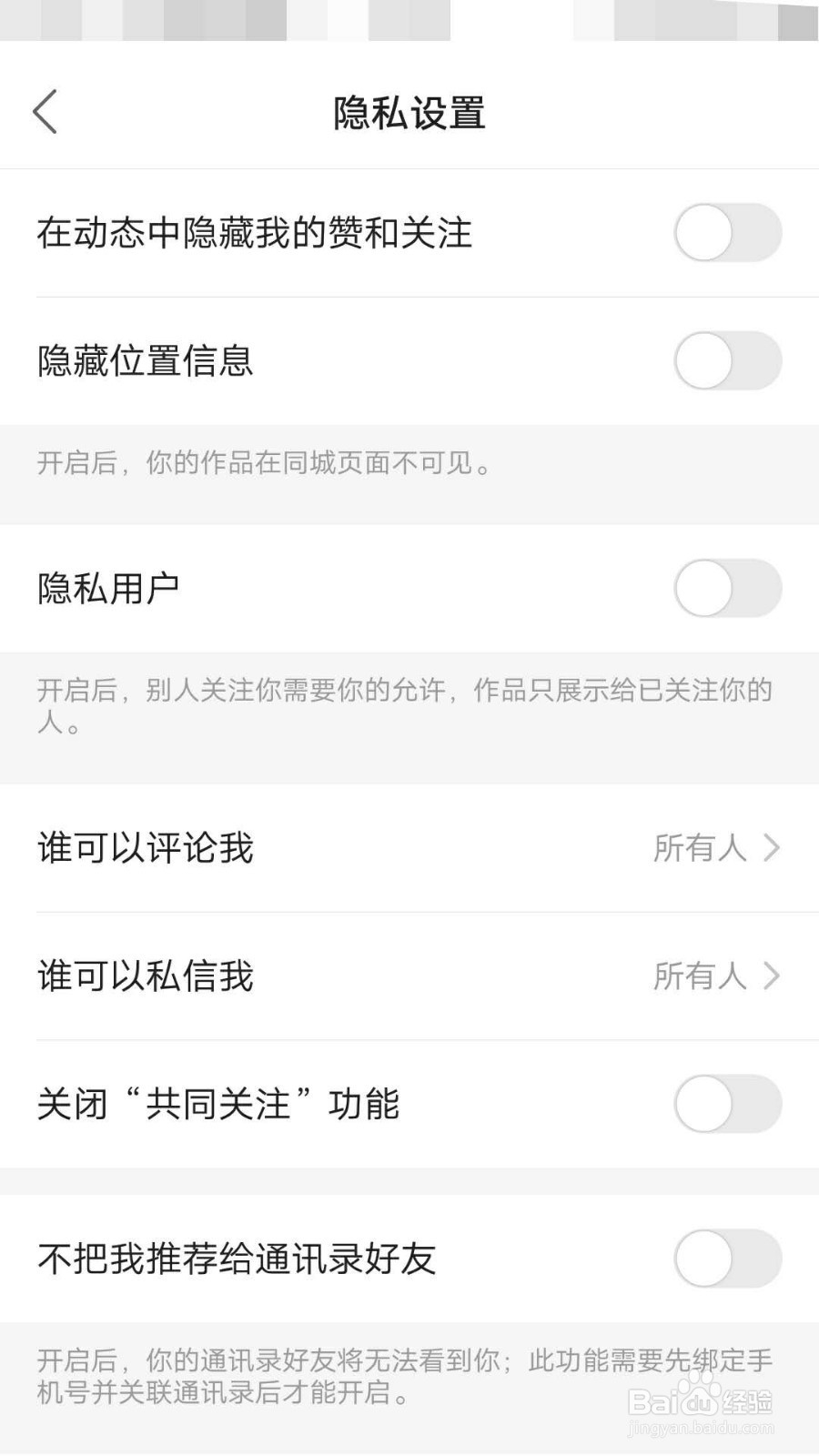Screen dimensions: 819x1456
Task: Turn on the 隐藏位置信息 toggle
Action: click(728, 361)
